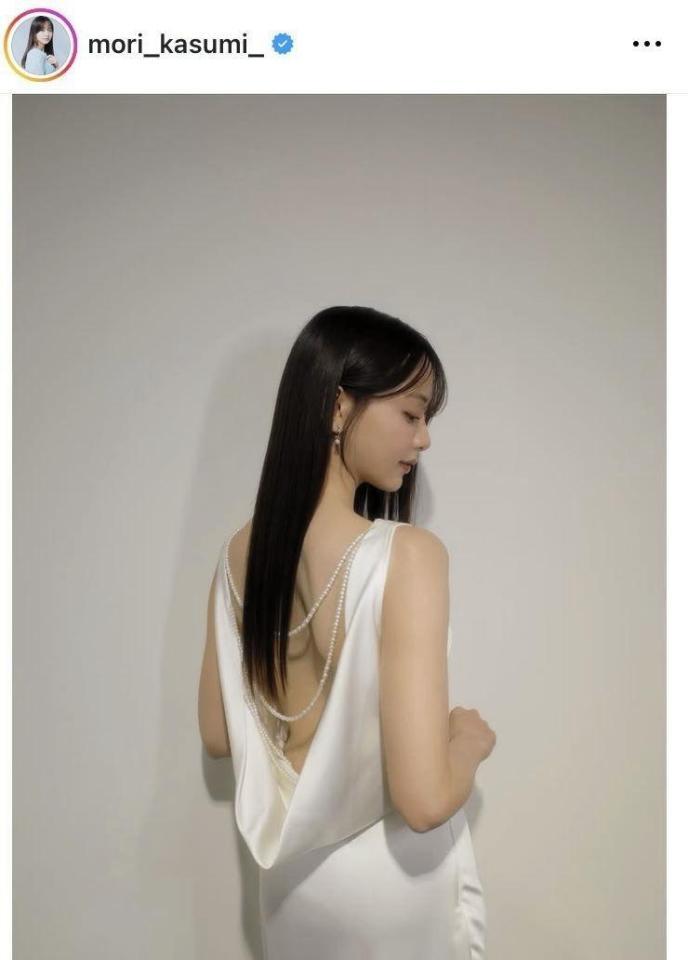Viewport: 688px width, 960px height.
Task: Open mori_kasumi_ profile picture story
Action: click(x=41, y=44)
